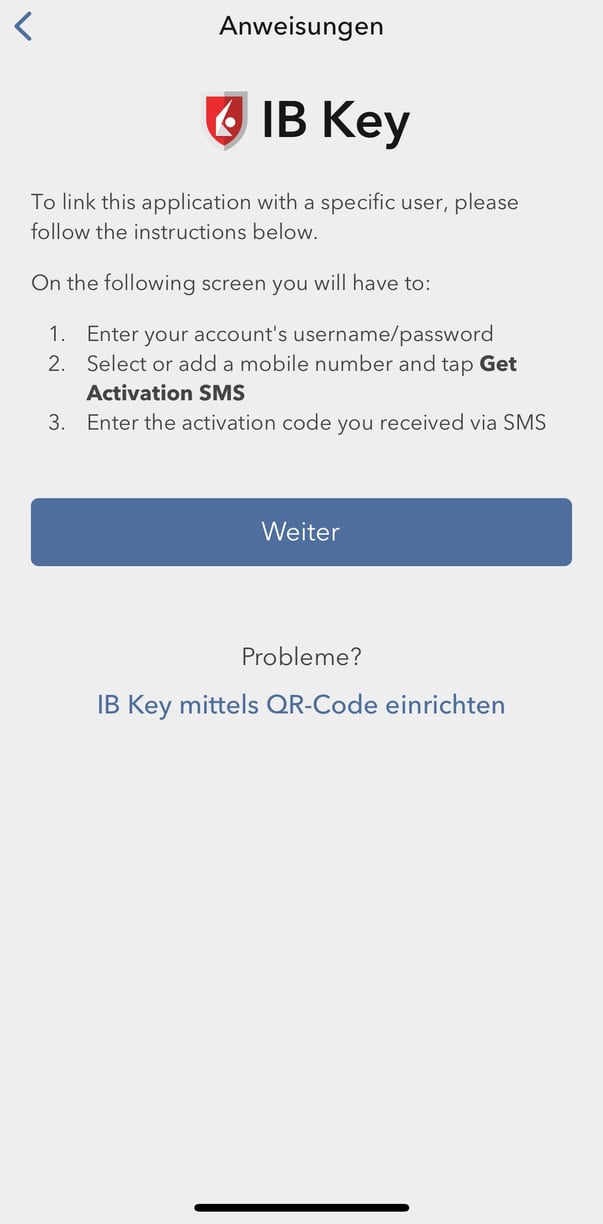Tap the Weiter button to continue
The image size is (603, 1224).
(301, 532)
